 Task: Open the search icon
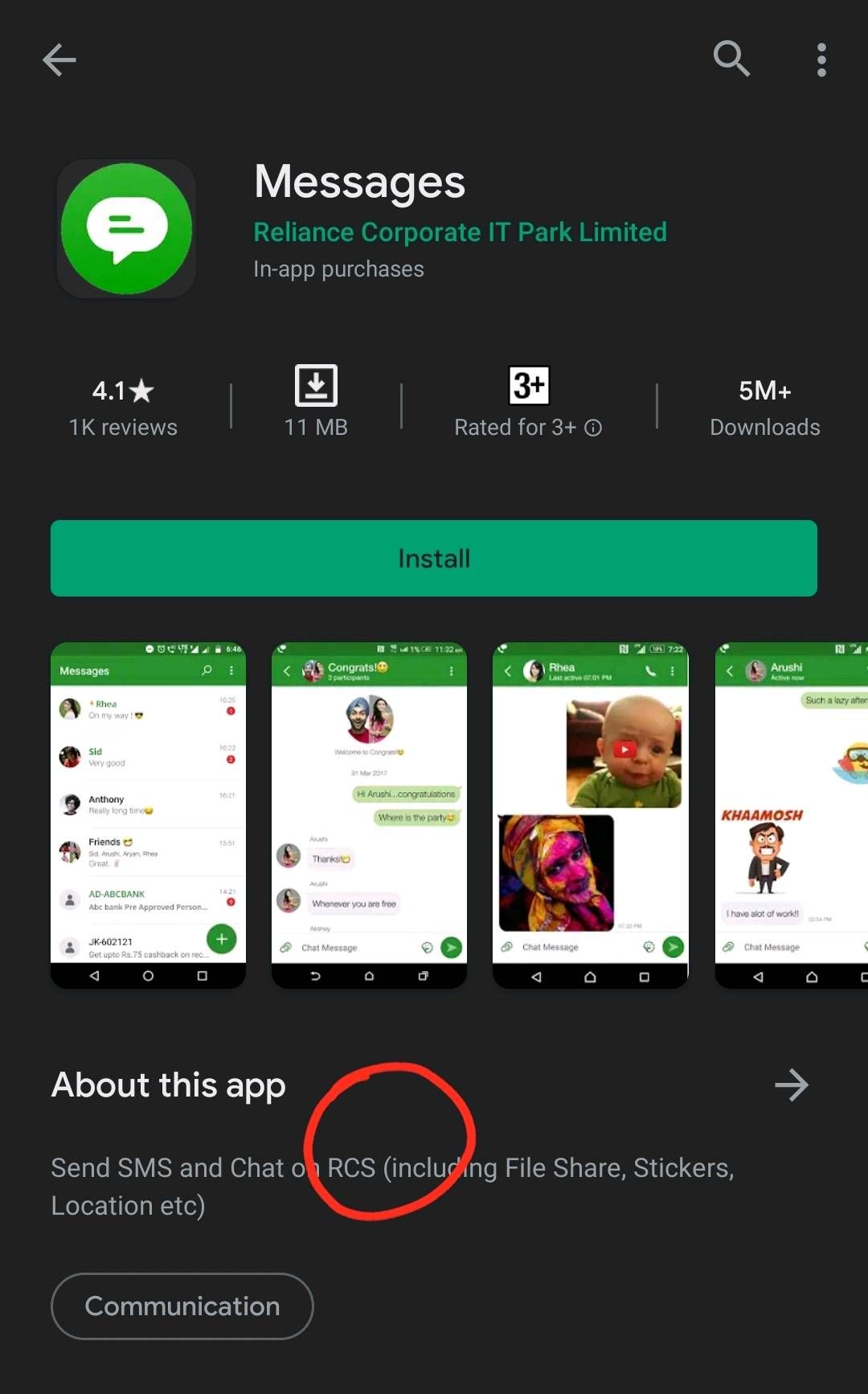pos(731,59)
